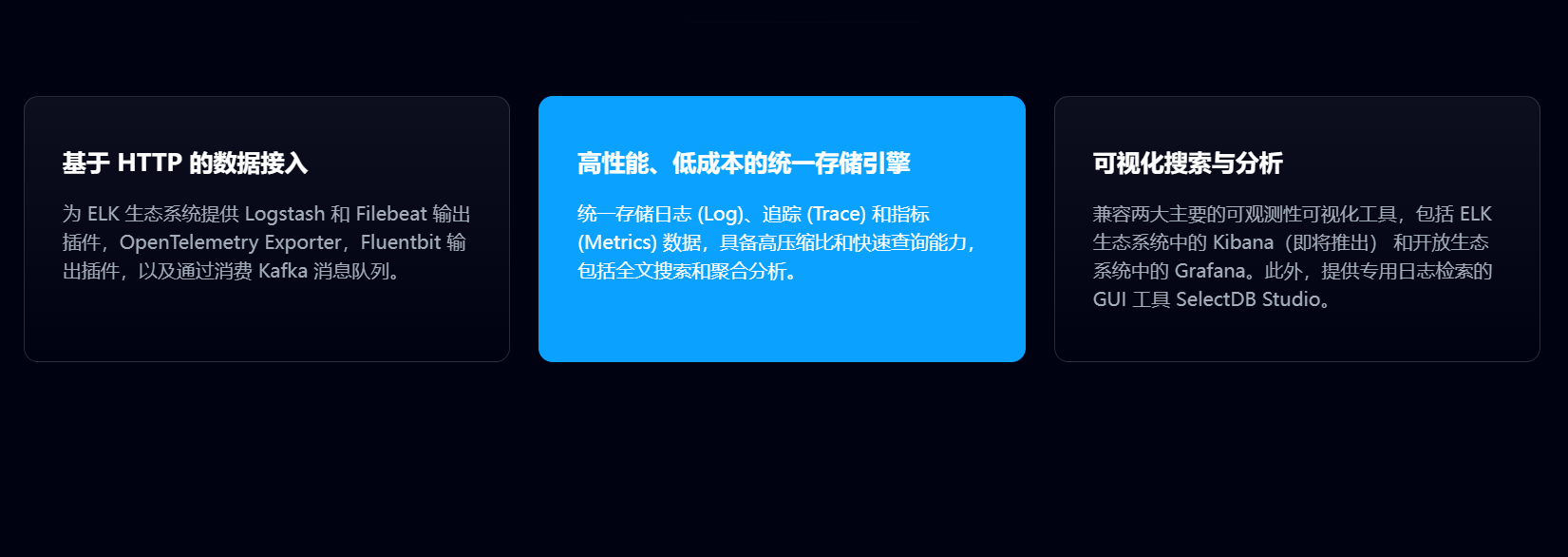Select the 基于 HTTP 的数据接入 card
This screenshot has height=557, width=1568.
click(x=266, y=229)
